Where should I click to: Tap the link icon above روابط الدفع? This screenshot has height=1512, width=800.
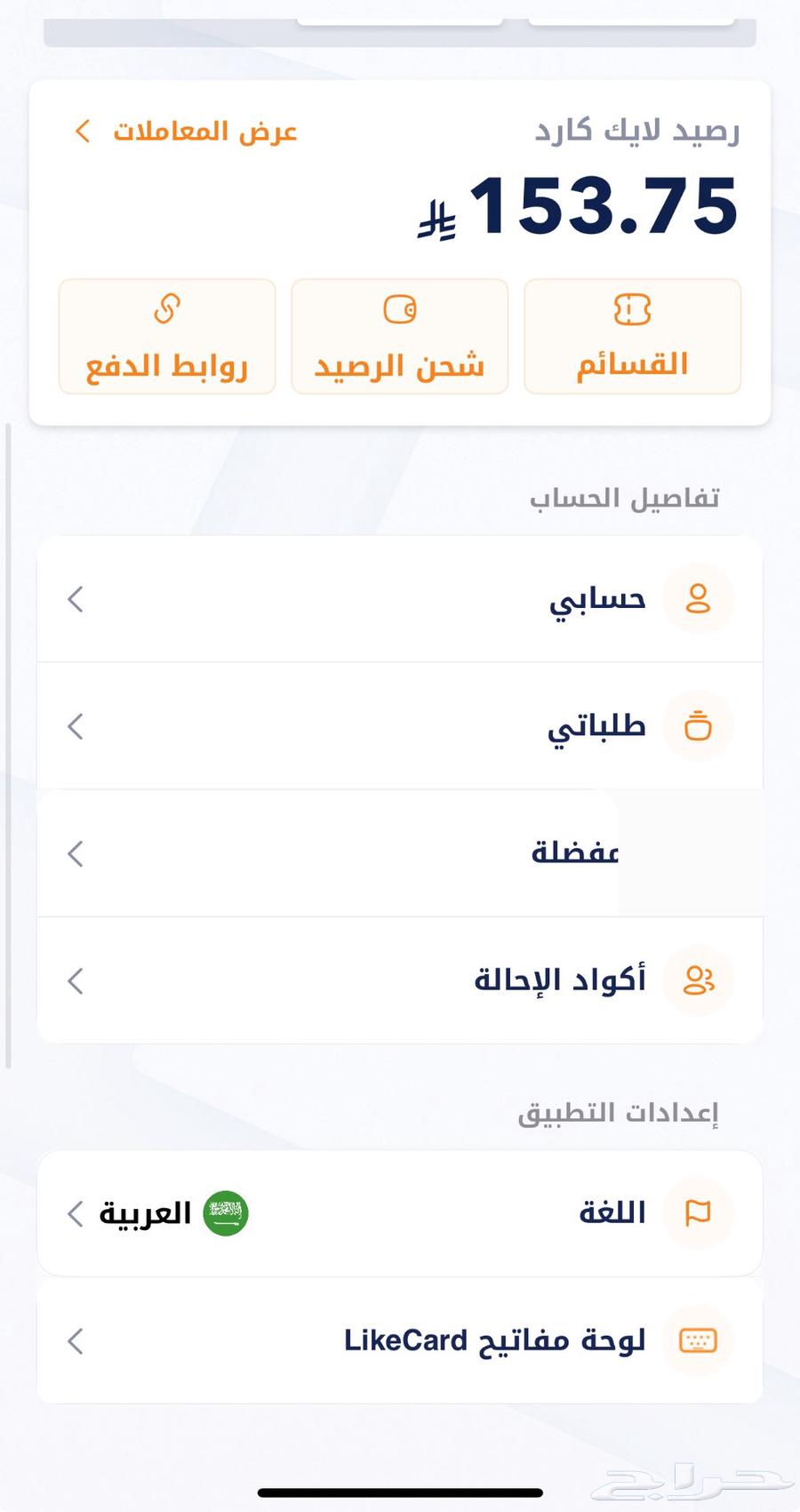[x=166, y=309]
